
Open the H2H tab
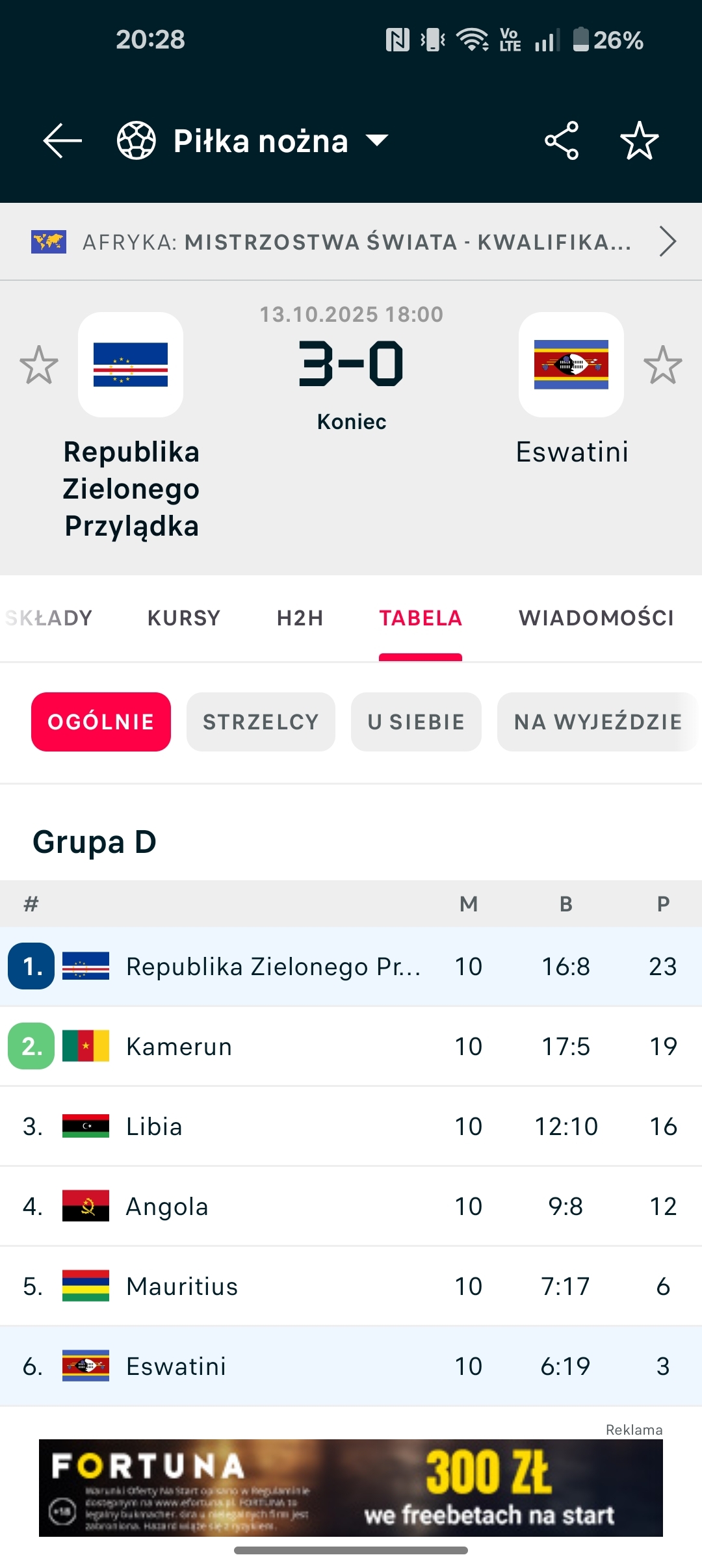click(x=300, y=618)
